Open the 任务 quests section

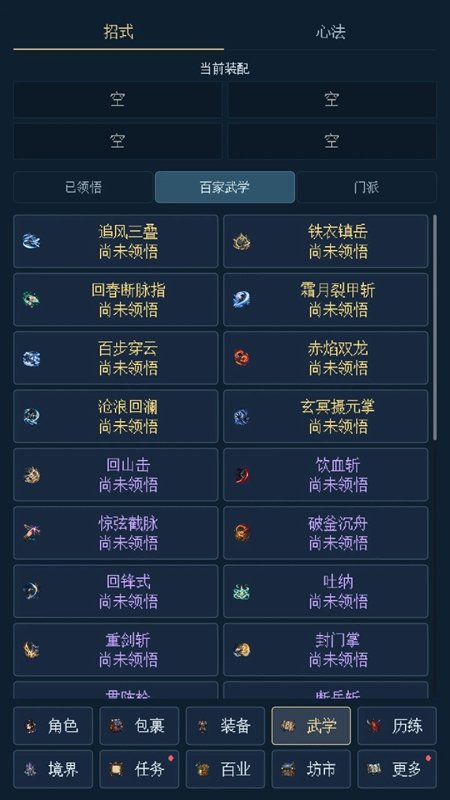pyautogui.click(x=139, y=769)
